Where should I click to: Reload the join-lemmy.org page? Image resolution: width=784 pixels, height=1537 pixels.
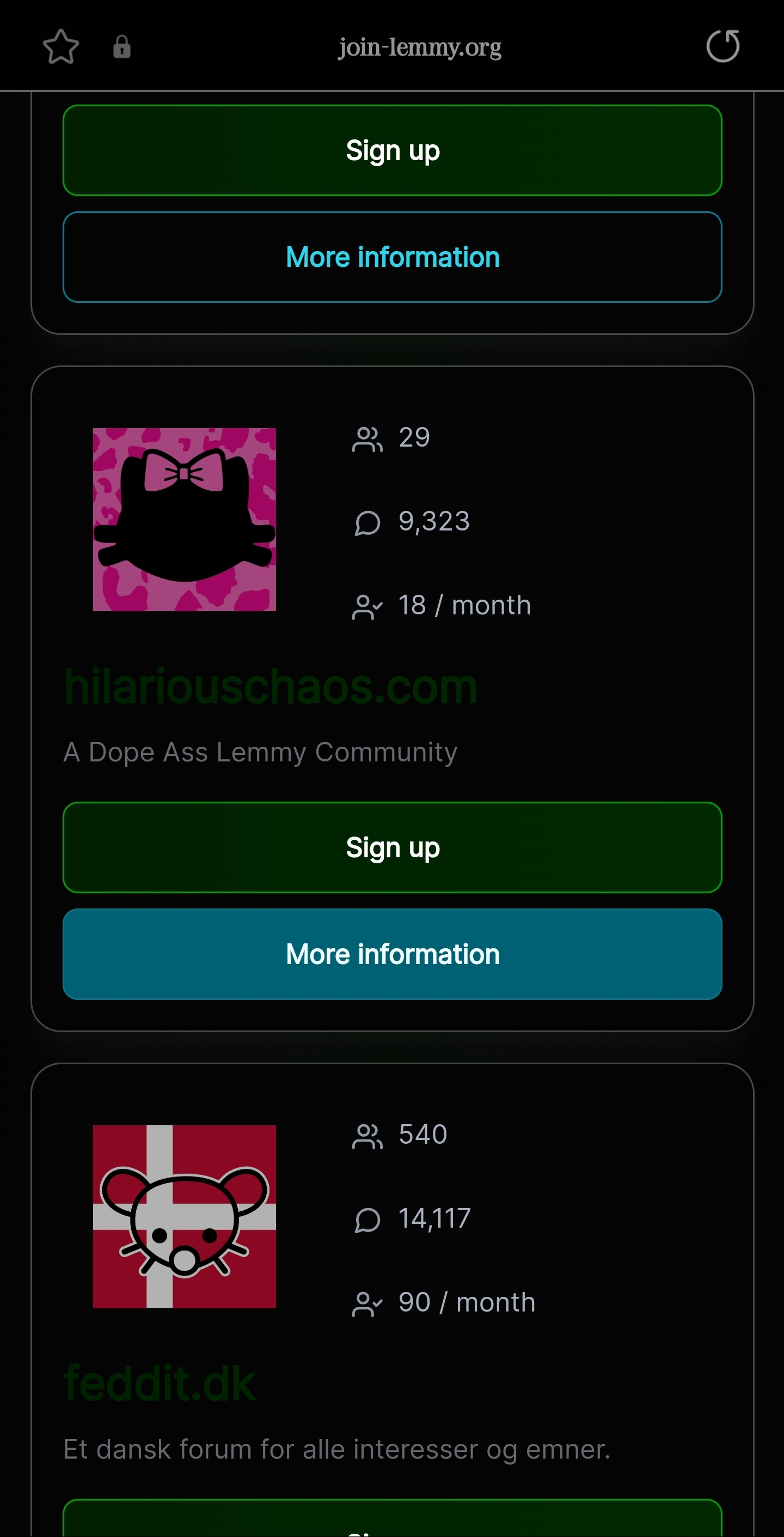tap(722, 46)
